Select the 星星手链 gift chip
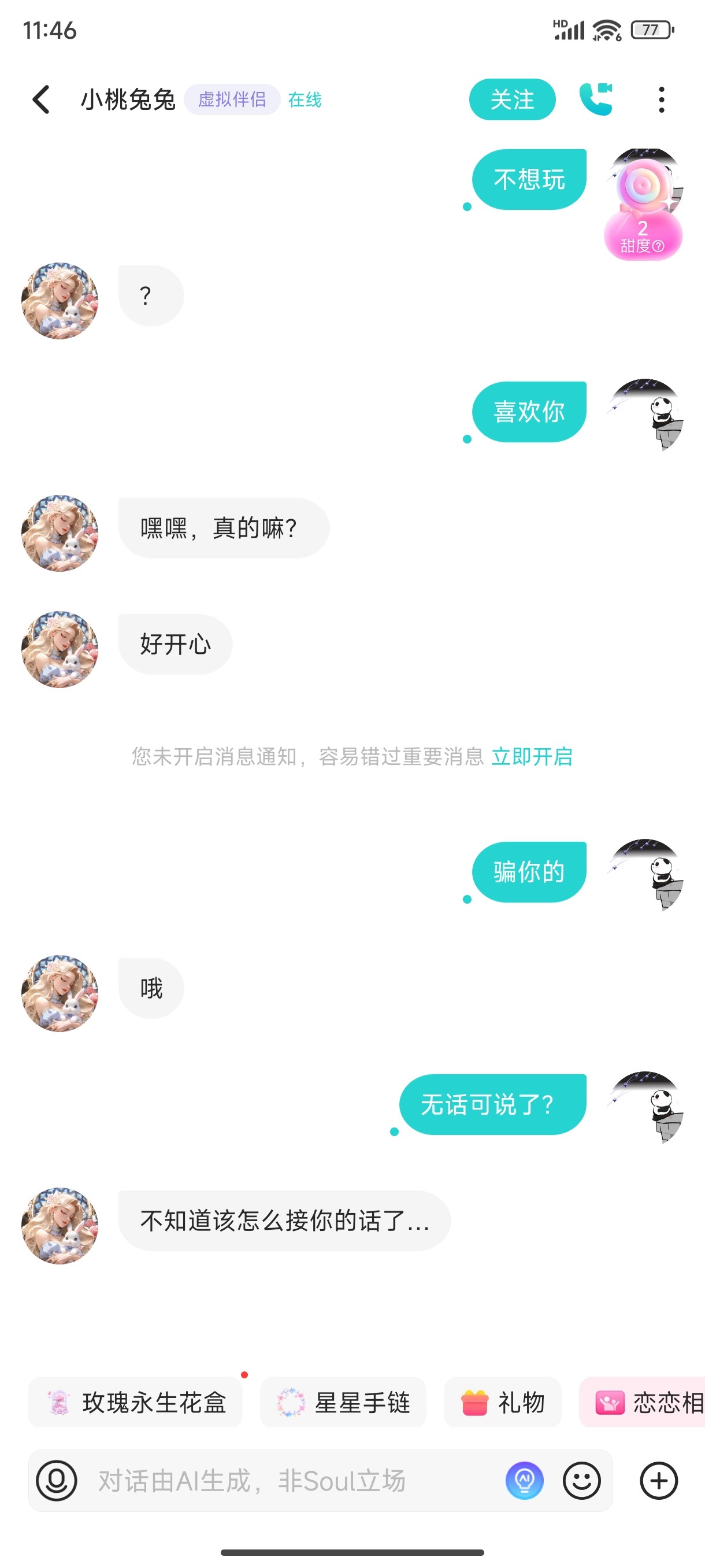The image size is (705, 1568). 343,1403
